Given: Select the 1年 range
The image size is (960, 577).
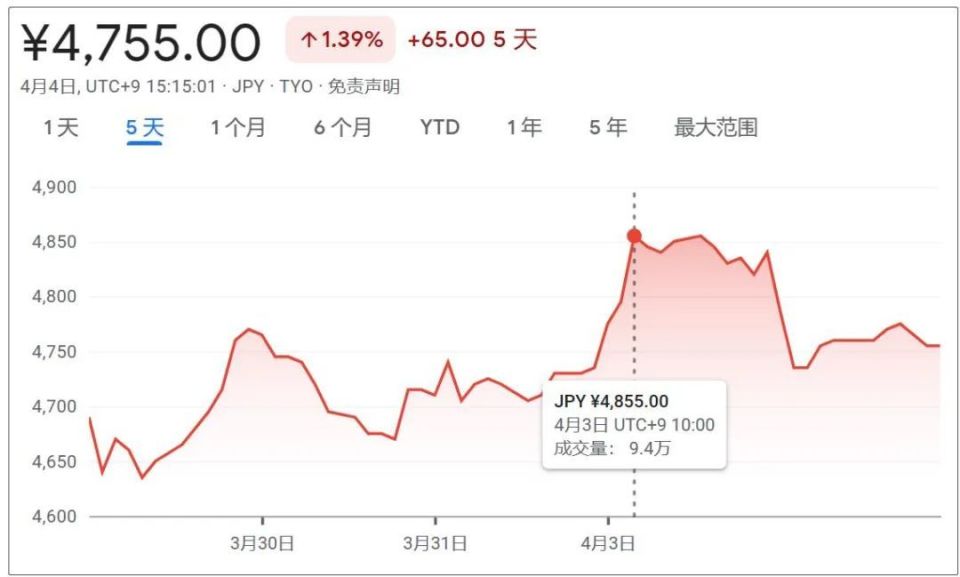Looking at the screenshot, I should pyautogui.click(x=524, y=128).
